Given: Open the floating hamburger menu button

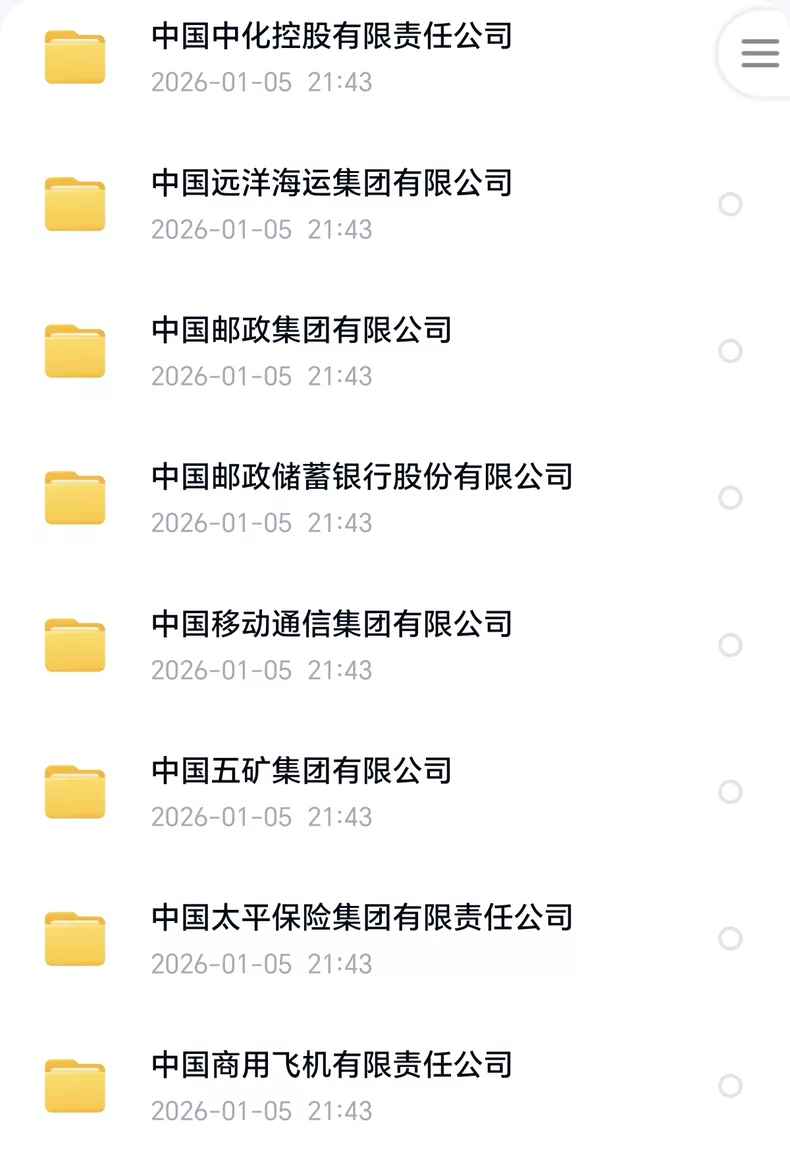Looking at the screenshot, I should click(x=759, y=53).
